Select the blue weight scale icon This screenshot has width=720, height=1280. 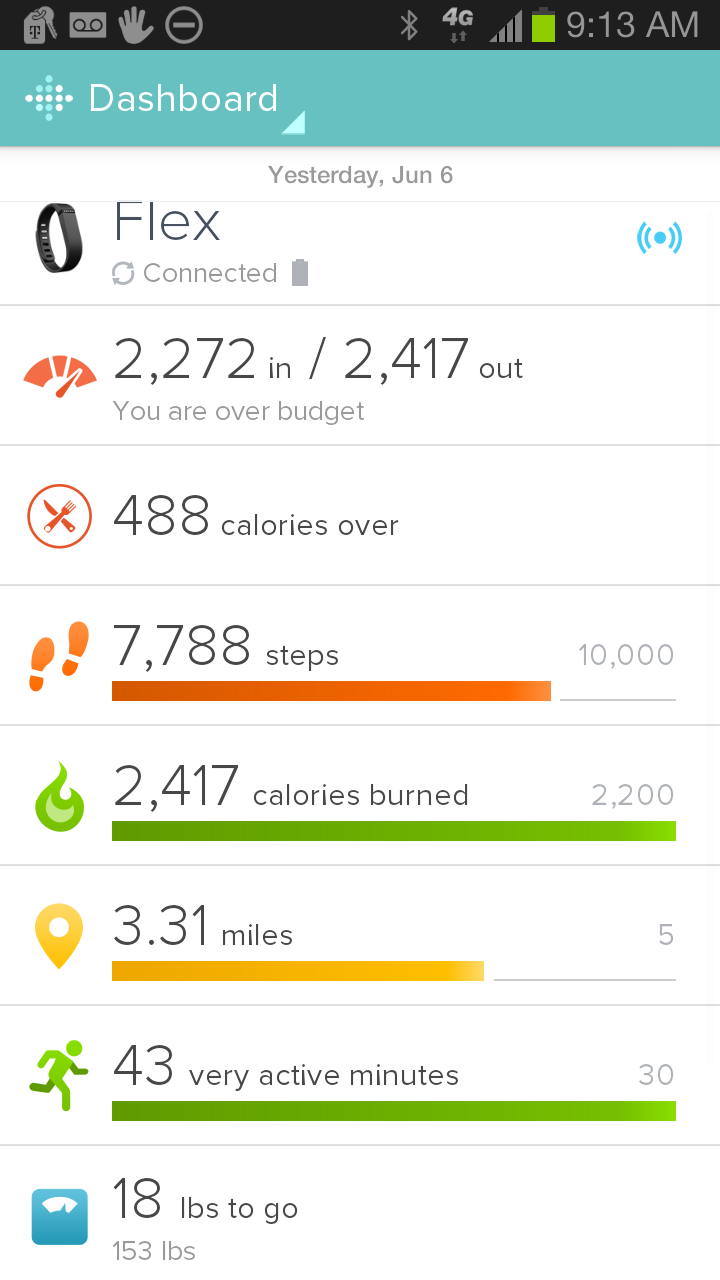coord(59,1215)
